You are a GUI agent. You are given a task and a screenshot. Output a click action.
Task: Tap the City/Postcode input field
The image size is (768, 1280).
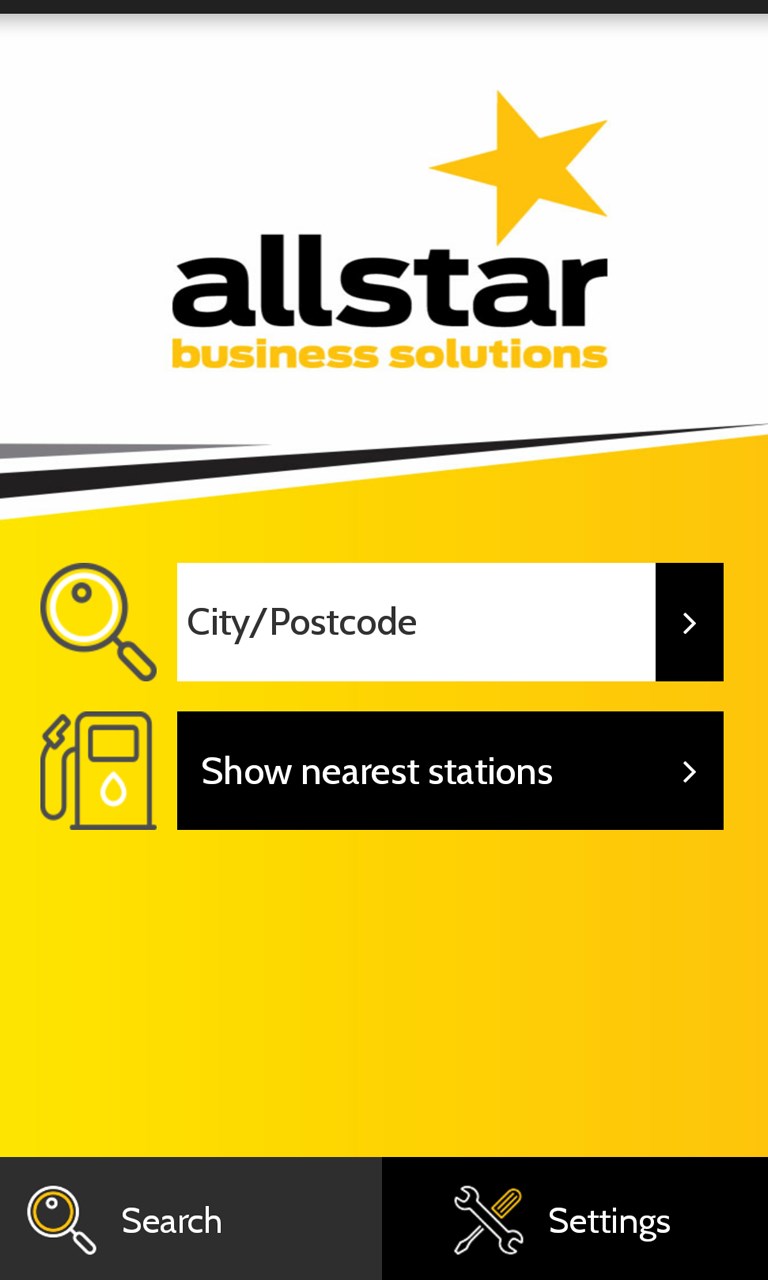coord(416,622)
